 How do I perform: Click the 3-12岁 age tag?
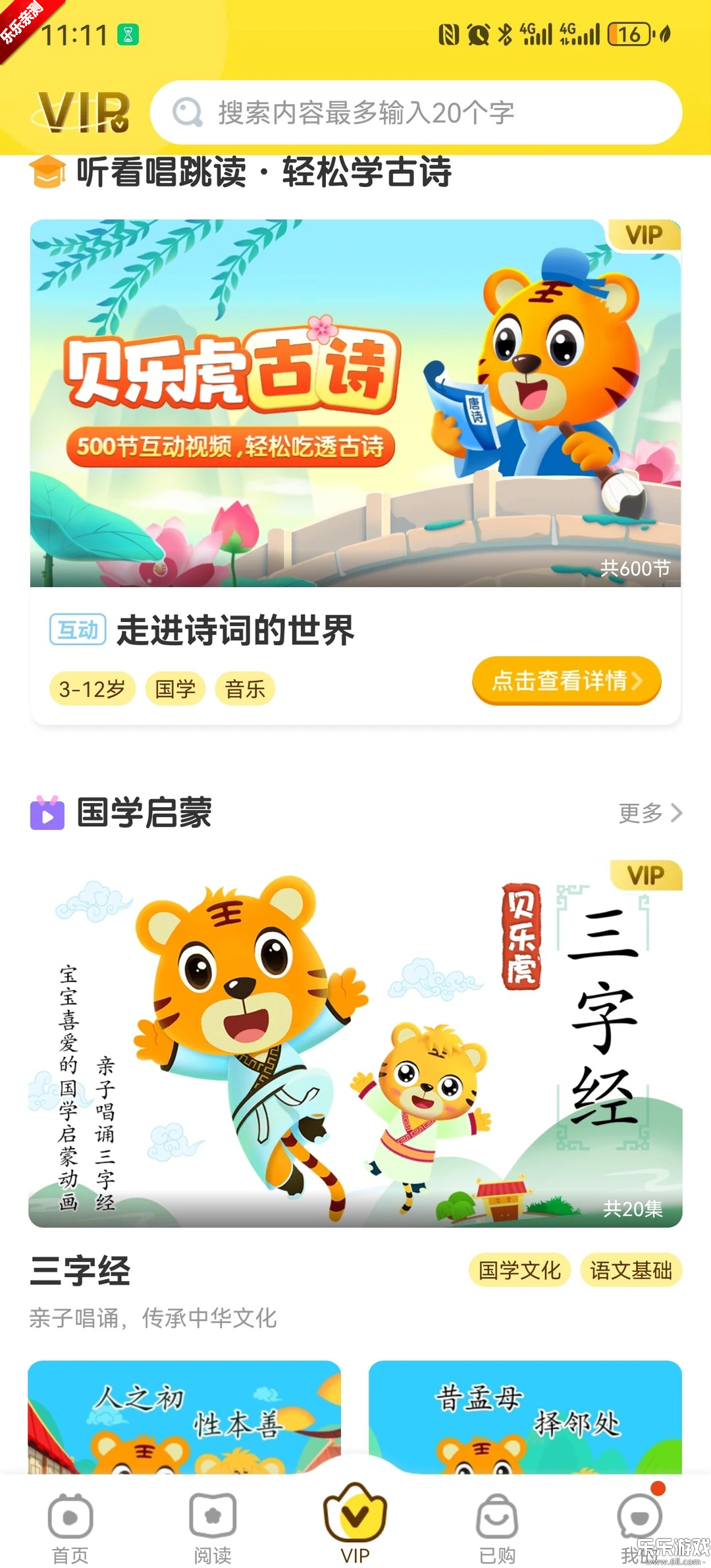coord(92,688)
